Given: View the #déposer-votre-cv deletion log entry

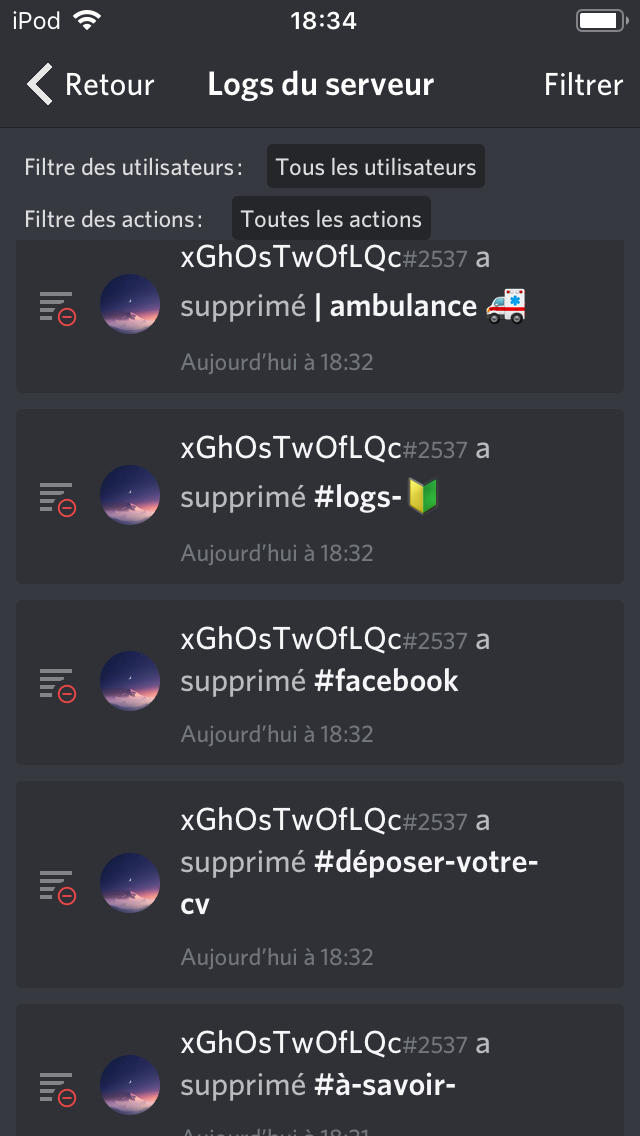Looking at the screenshot, I should click(320, 883).
